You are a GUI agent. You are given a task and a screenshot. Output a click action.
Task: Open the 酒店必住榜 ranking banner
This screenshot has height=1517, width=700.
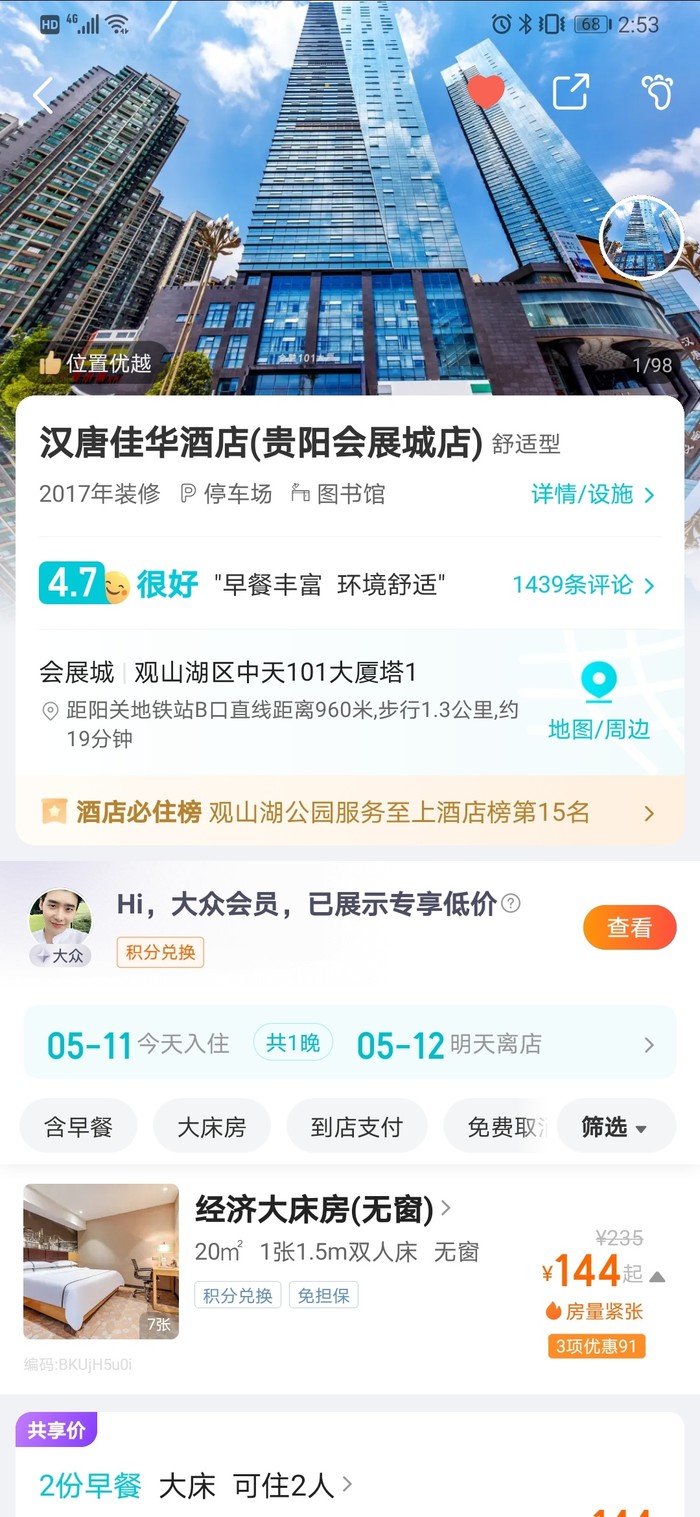click(349, 812)
